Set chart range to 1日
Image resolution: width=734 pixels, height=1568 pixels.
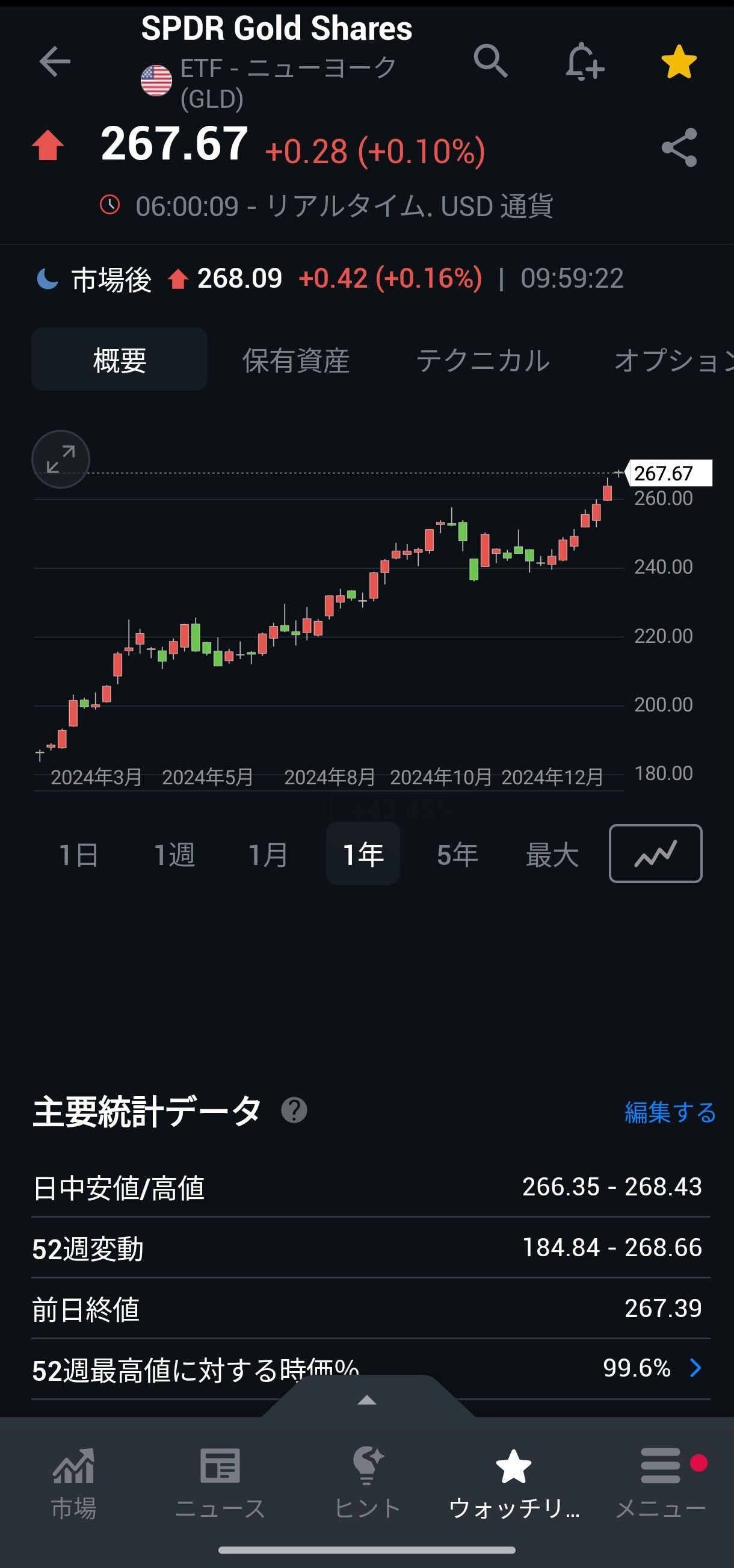(x=78, y=854)
